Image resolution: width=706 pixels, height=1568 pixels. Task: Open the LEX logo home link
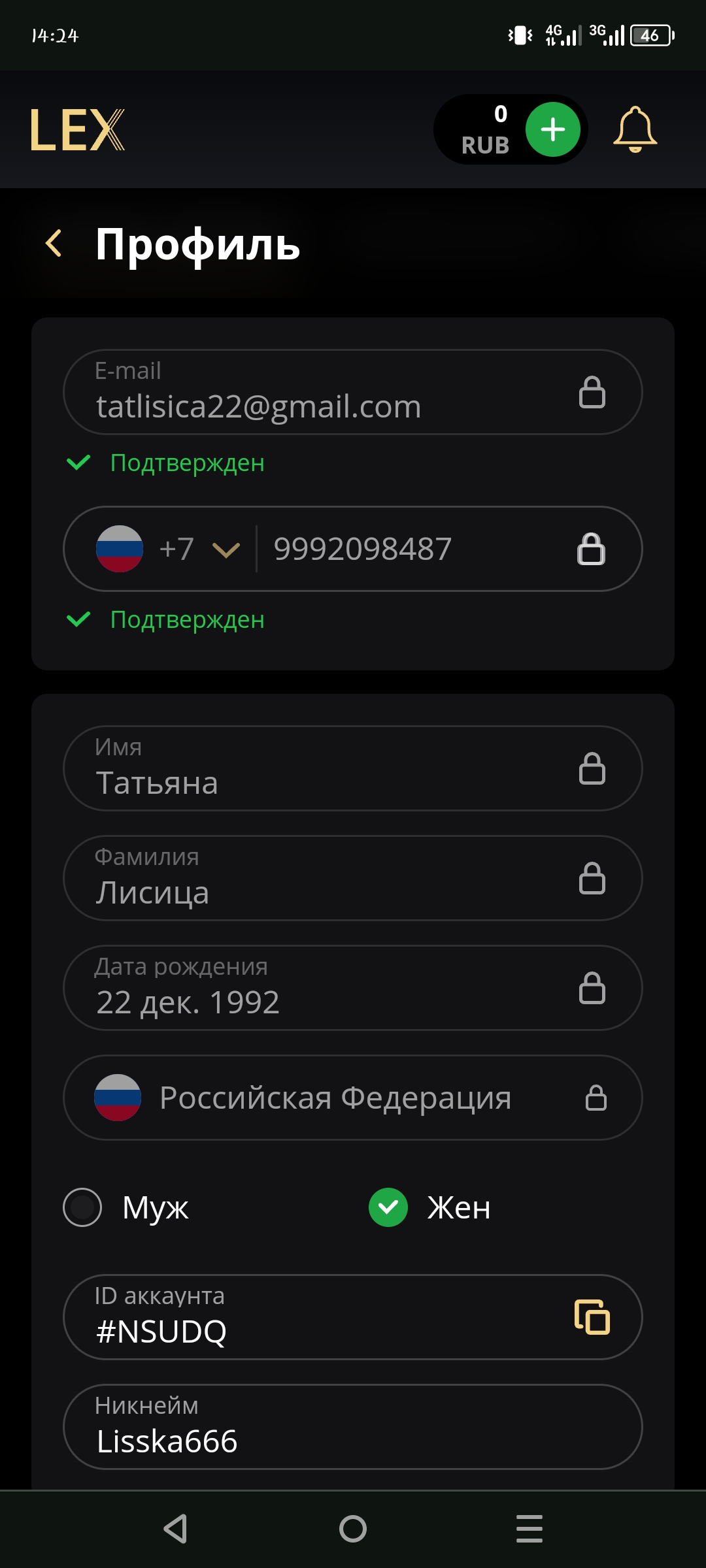tap(78, 129)
